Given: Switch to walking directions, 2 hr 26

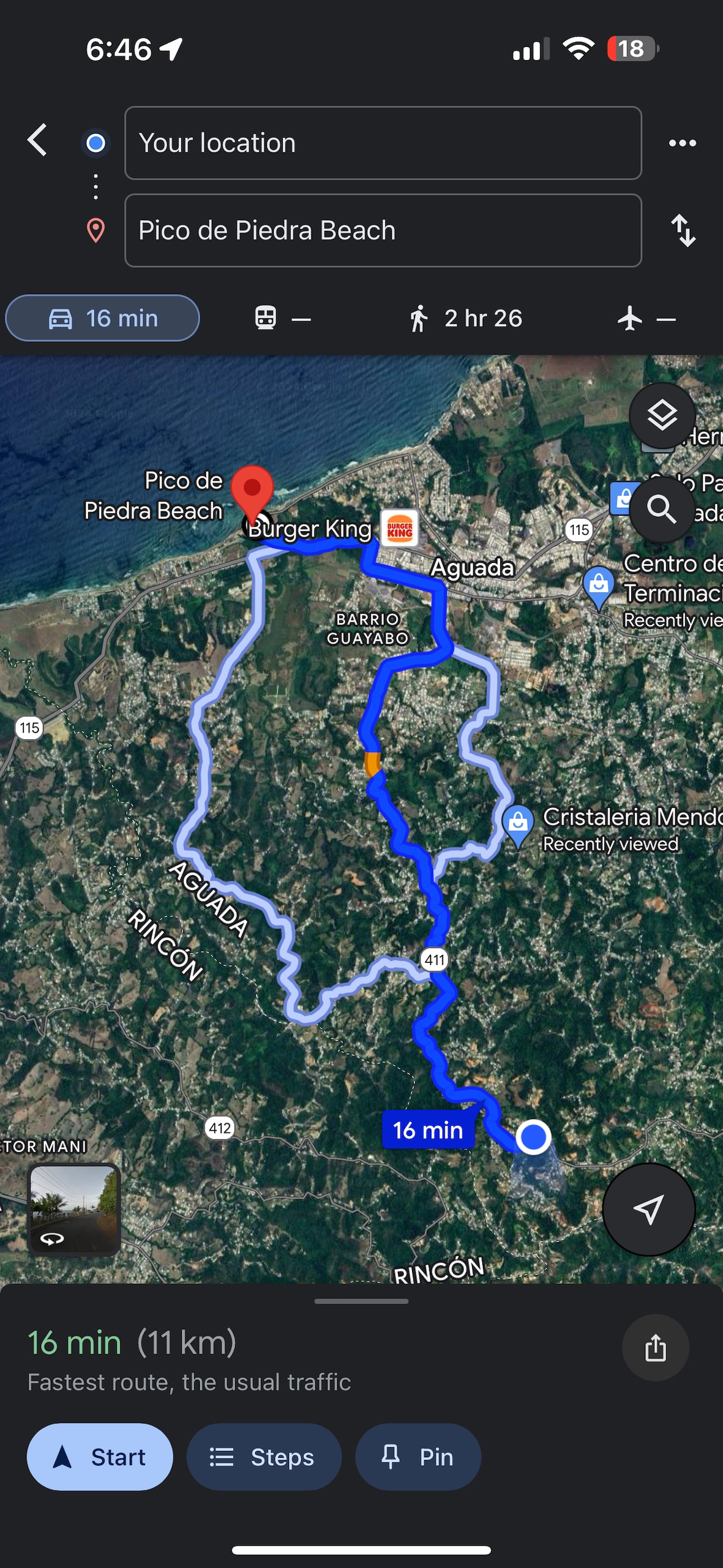Looking at the screenshot, I should click(465, 318).
